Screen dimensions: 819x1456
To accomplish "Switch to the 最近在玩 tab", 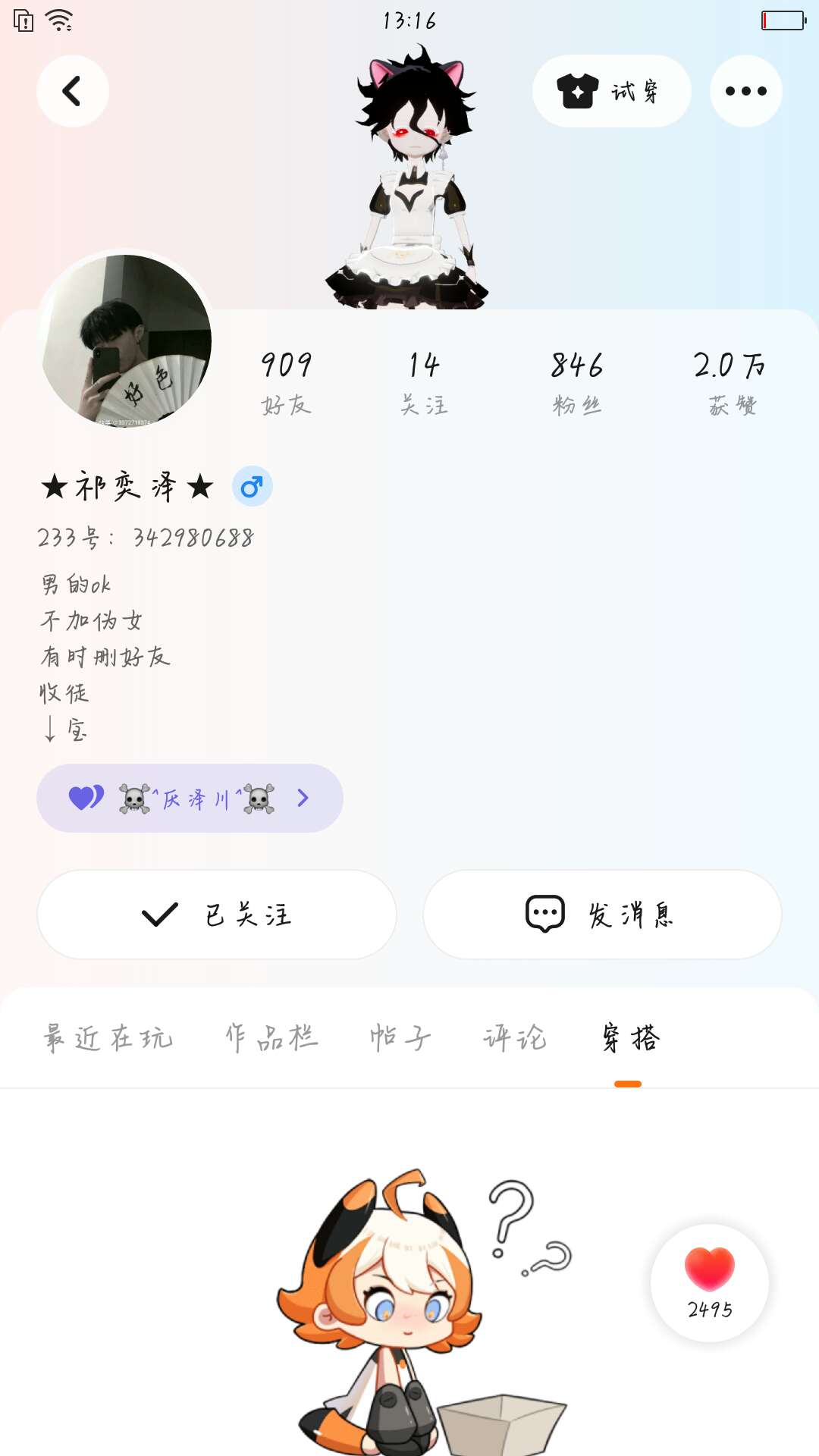I will click(108, 1037).
